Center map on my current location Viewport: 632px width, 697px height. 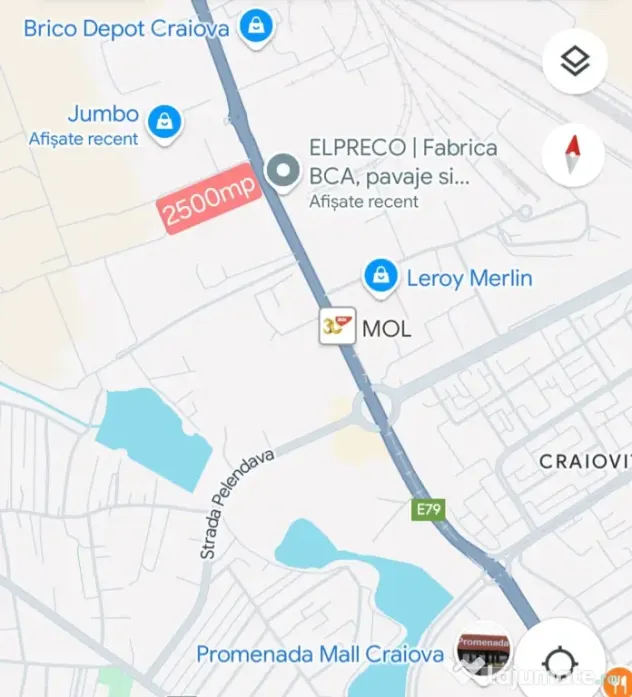pos(560,662)
